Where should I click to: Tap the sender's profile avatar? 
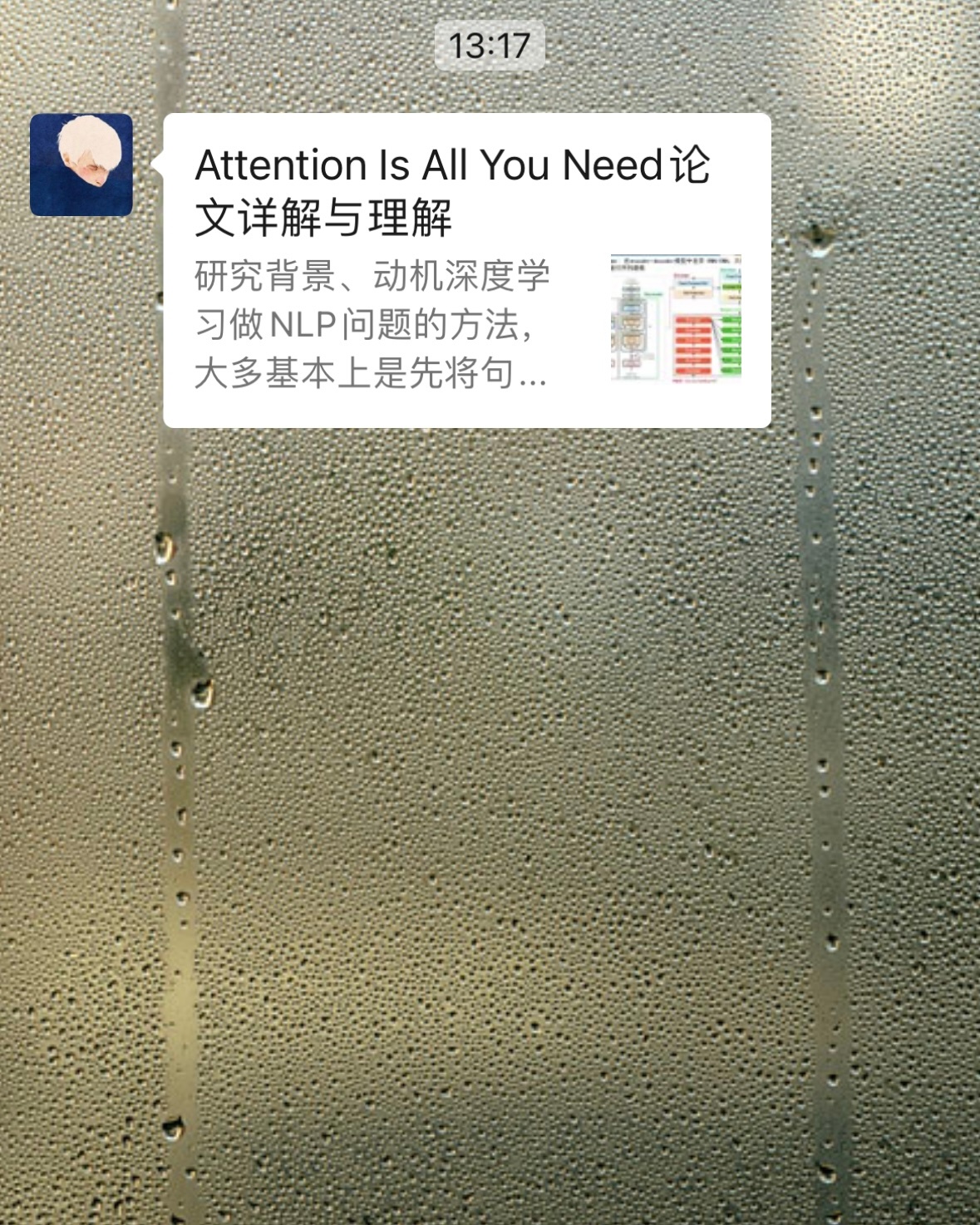81,165
